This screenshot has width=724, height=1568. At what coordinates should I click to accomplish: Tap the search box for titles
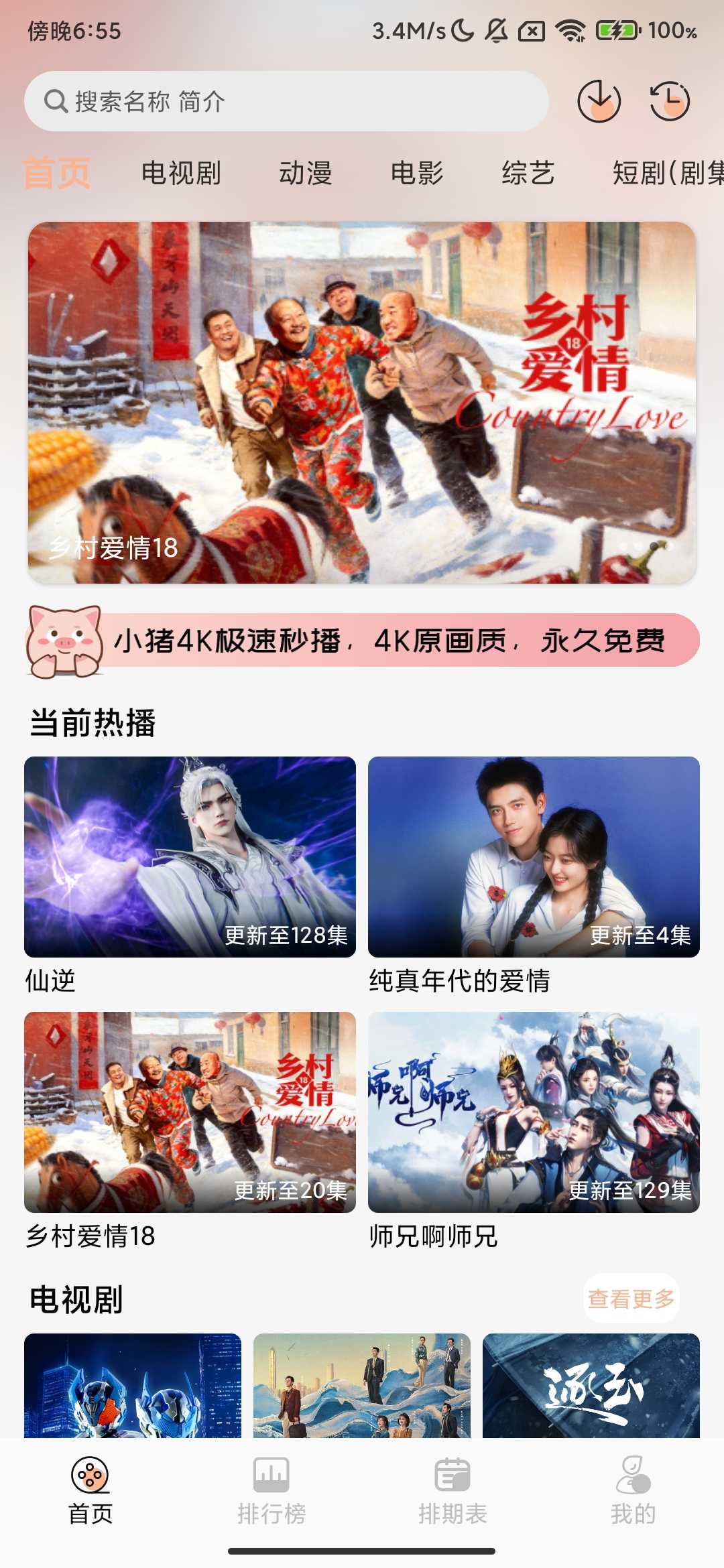(286, 101)
